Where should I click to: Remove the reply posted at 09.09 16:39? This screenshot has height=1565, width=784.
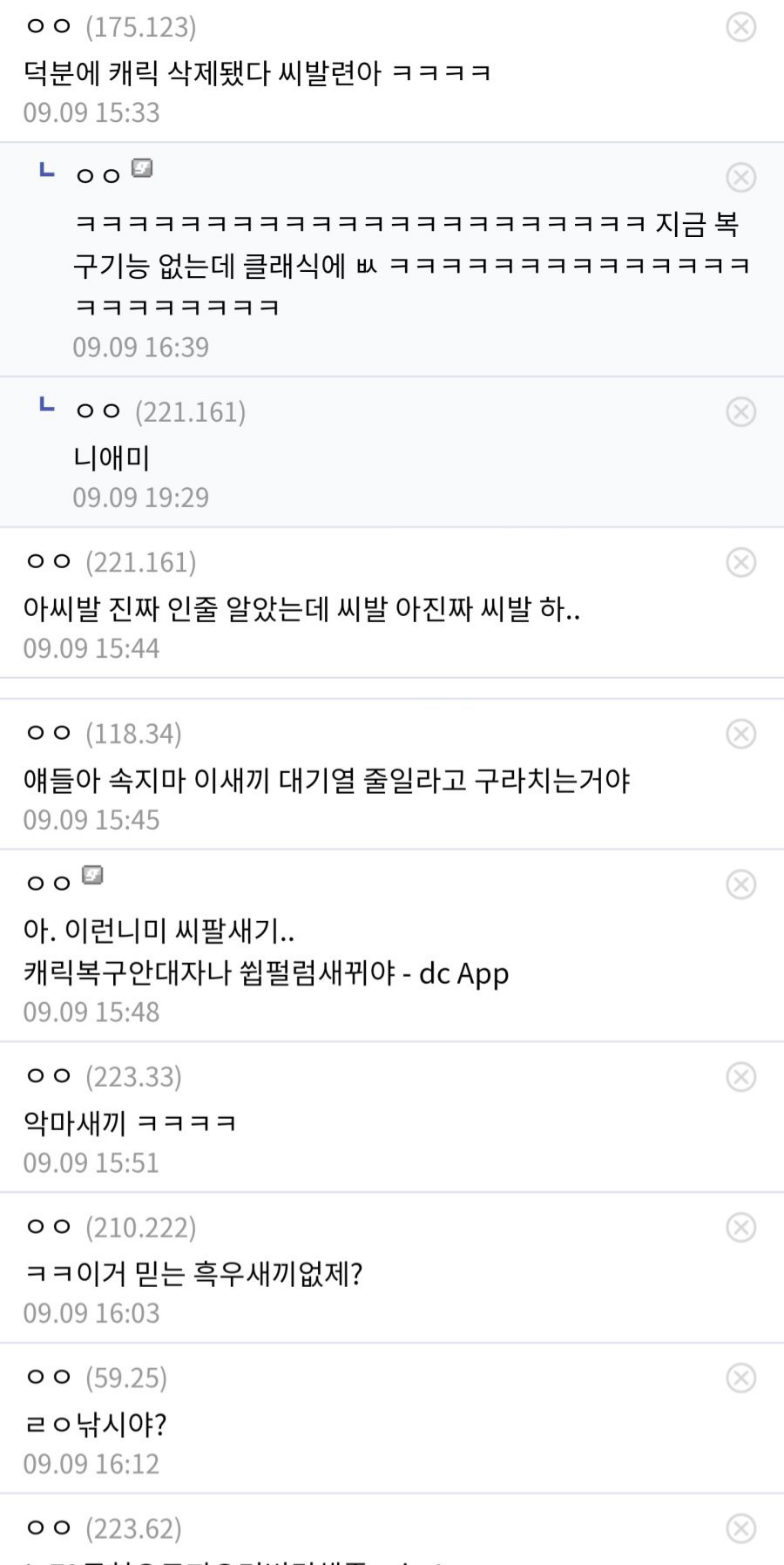click(x=740, y=178)
